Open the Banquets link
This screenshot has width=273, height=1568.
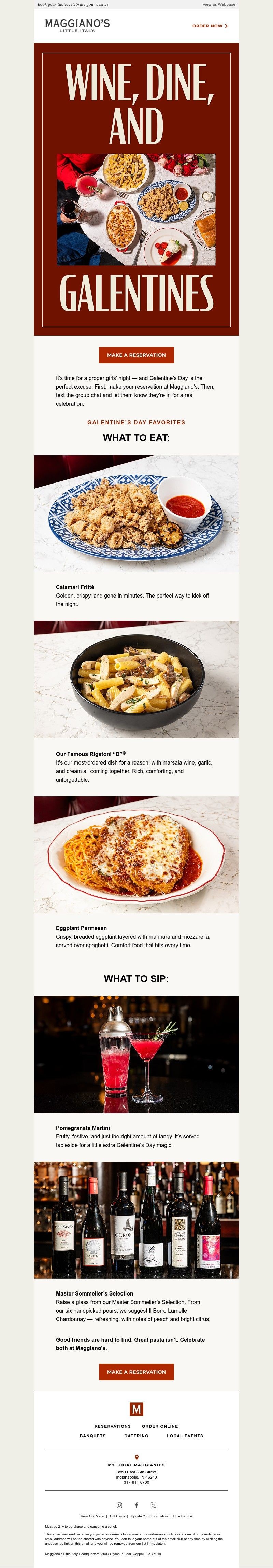click(x=92, y=1436)
